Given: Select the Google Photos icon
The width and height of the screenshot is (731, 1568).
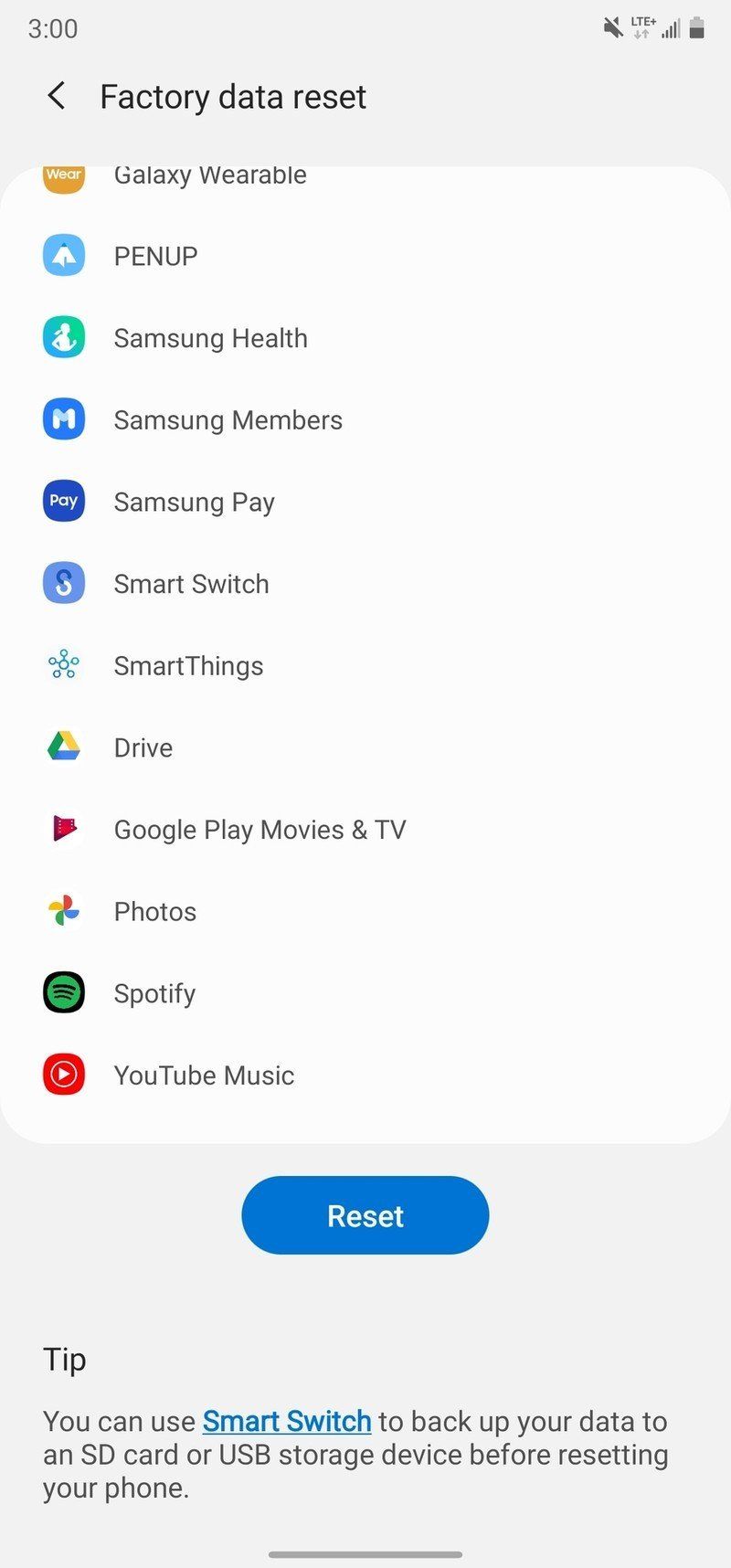Looking at the screenshot, I should click(x=62, y=911).
